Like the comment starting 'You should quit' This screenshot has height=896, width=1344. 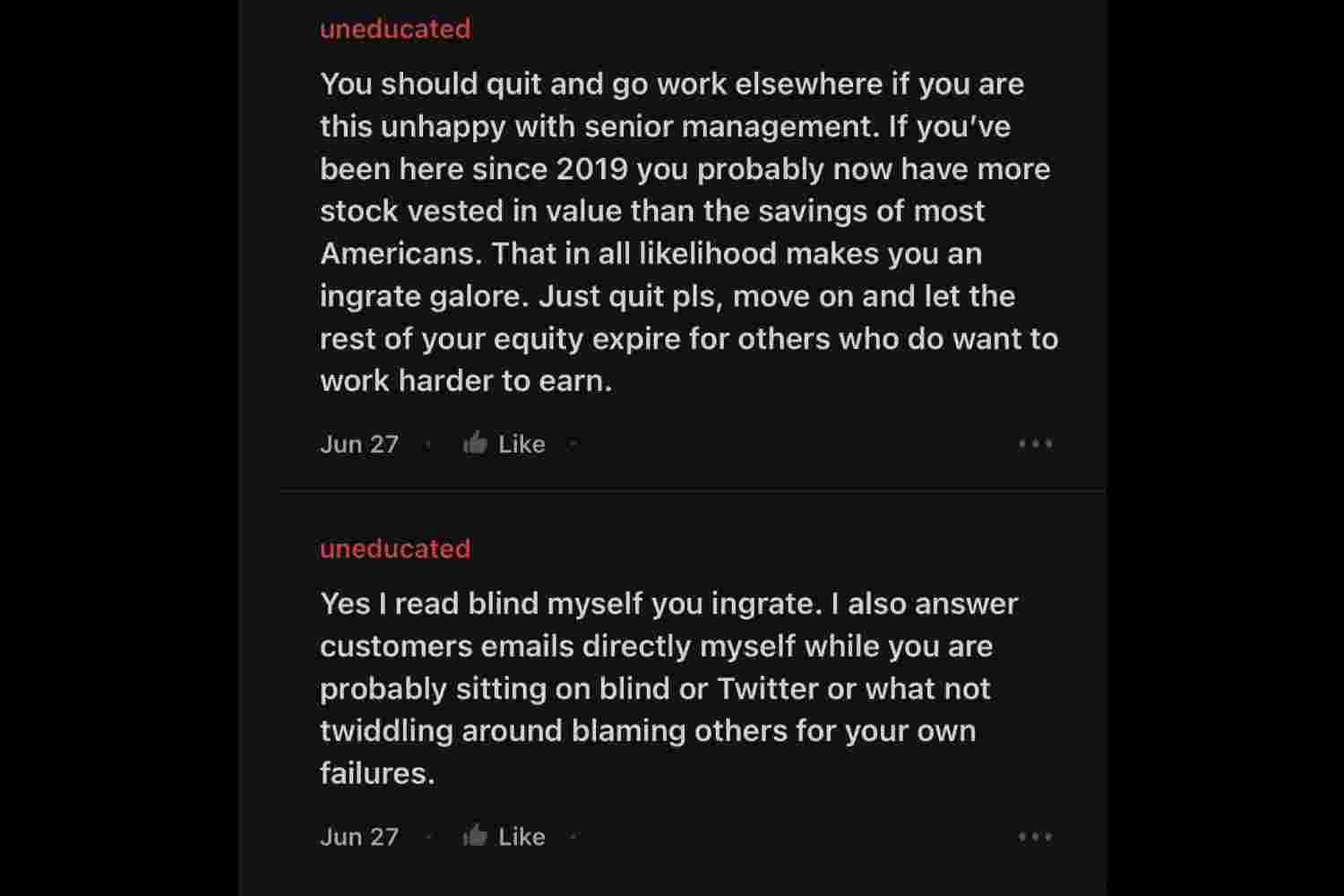[504, 444]
